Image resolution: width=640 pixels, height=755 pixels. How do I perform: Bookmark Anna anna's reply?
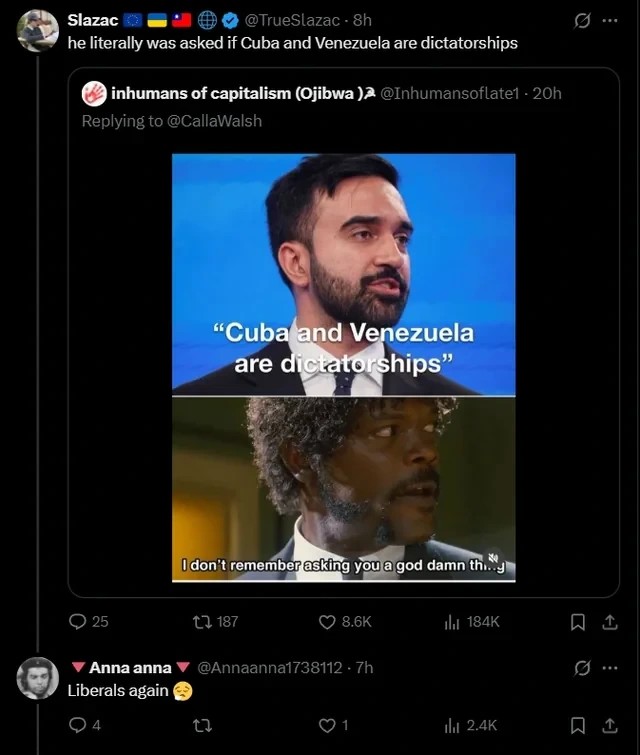pyautogui.click(x=577, y=725)
